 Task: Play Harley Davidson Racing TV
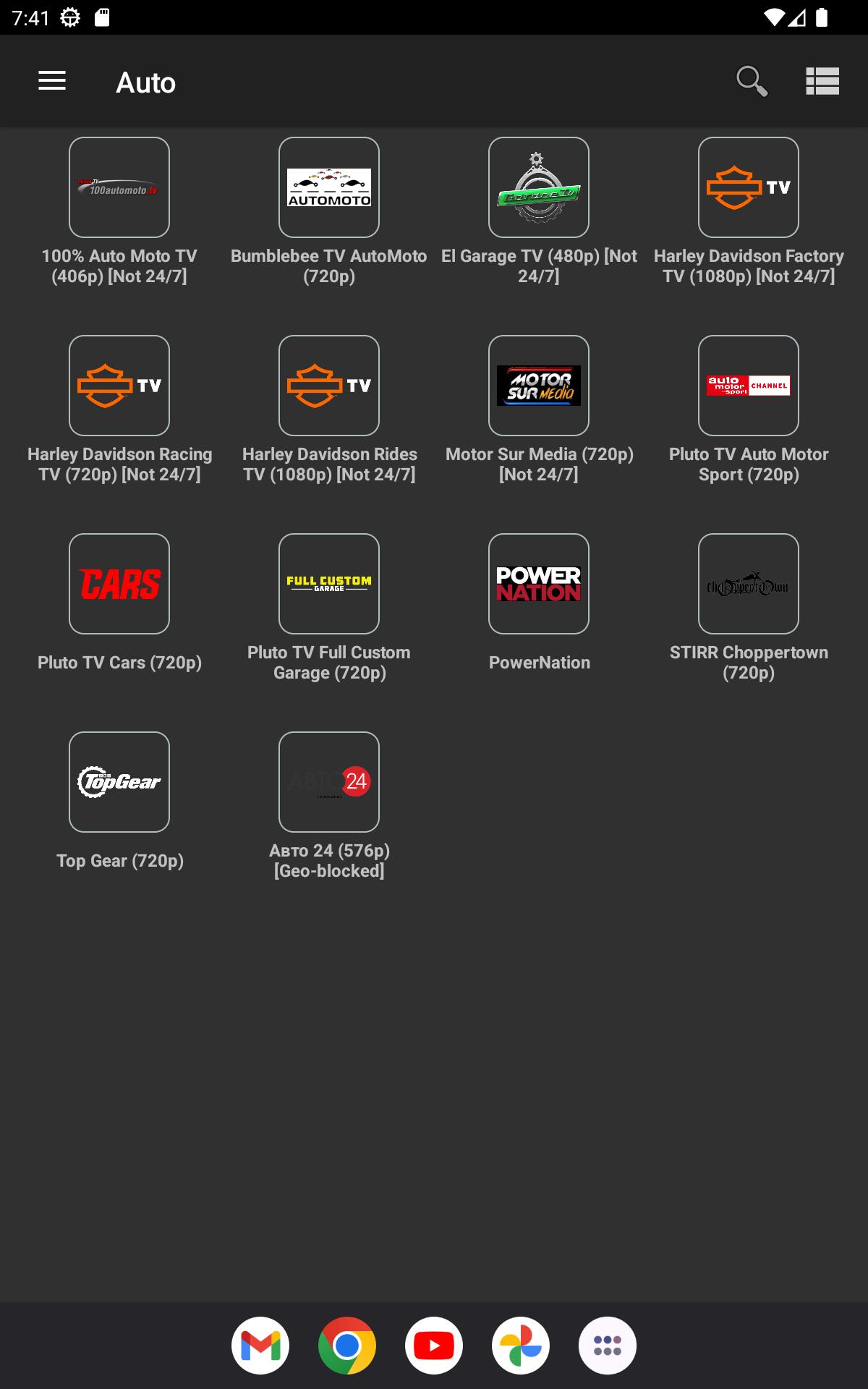[119, 386]
